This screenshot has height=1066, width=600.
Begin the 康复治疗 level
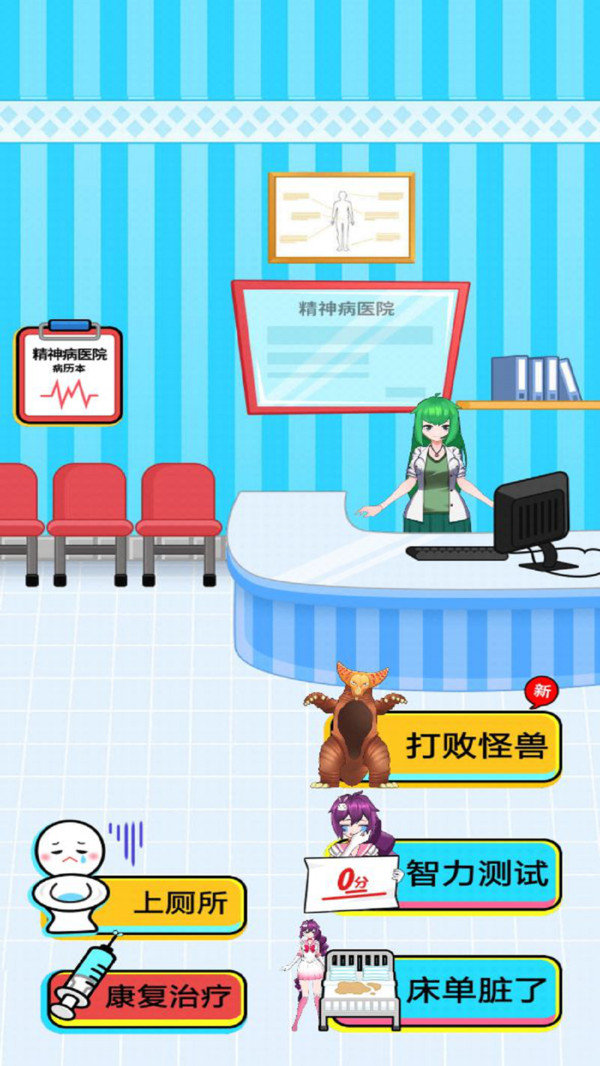[166, 997]
